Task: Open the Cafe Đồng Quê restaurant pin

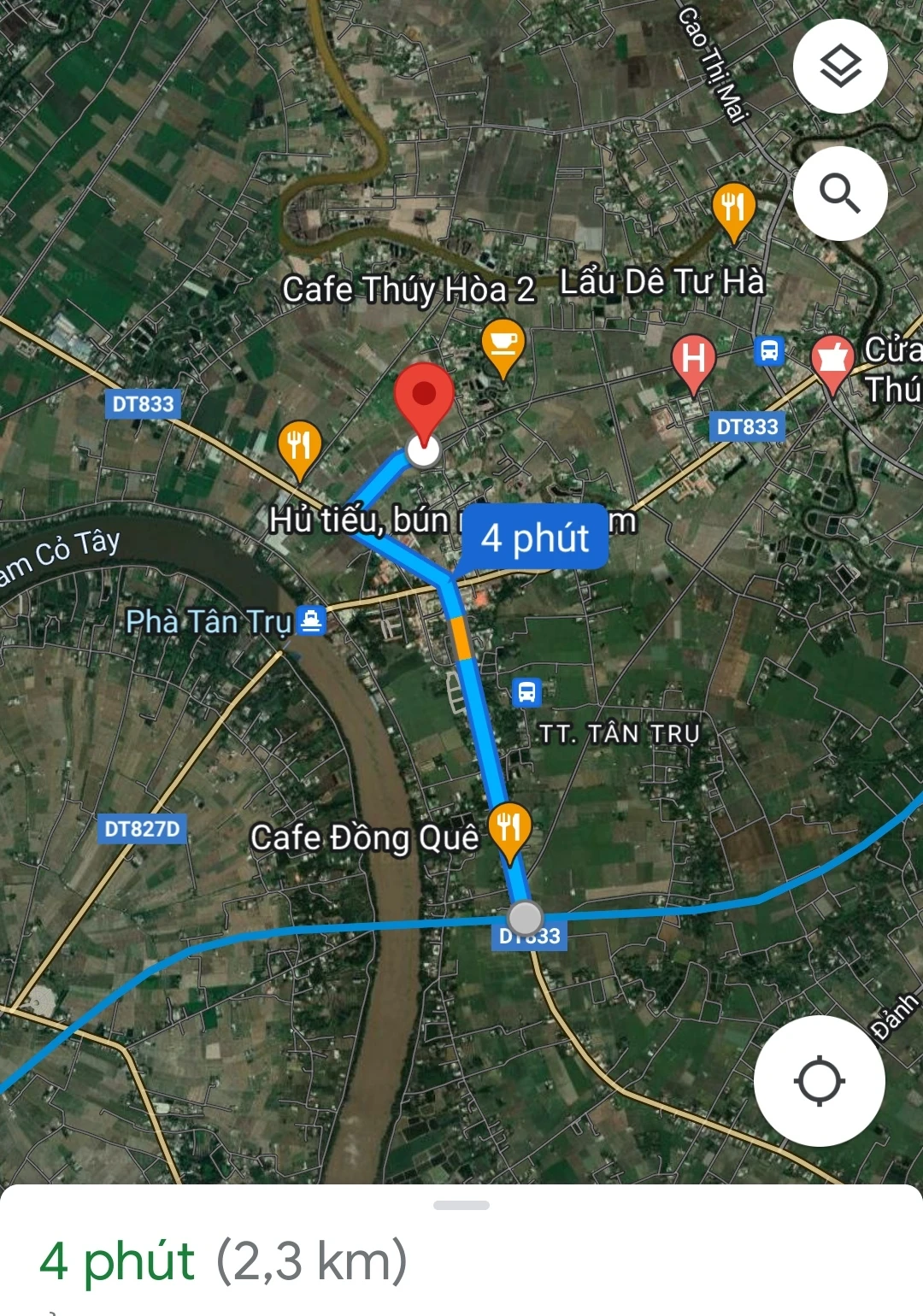Action: 509,829
